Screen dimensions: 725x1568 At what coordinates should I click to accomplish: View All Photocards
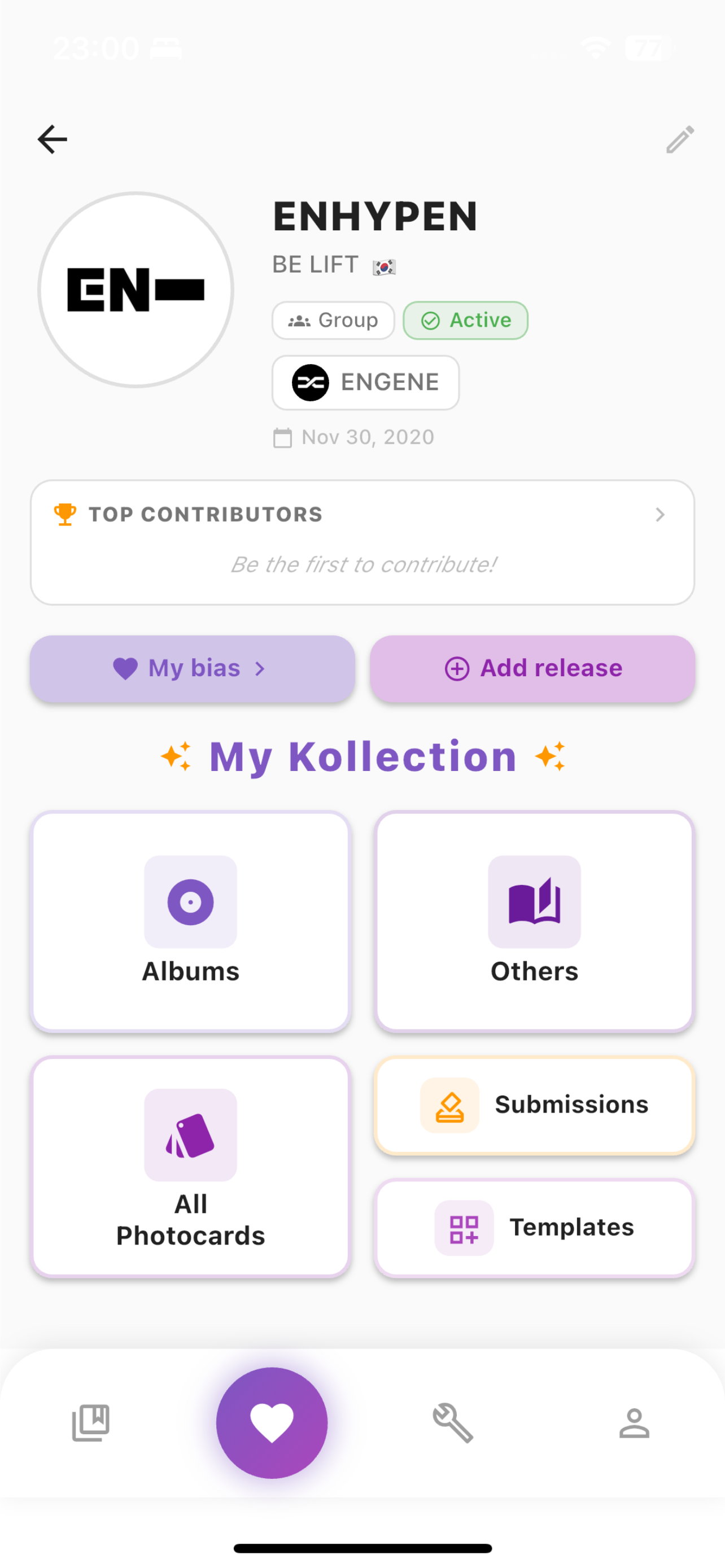tap(190, 1166)
